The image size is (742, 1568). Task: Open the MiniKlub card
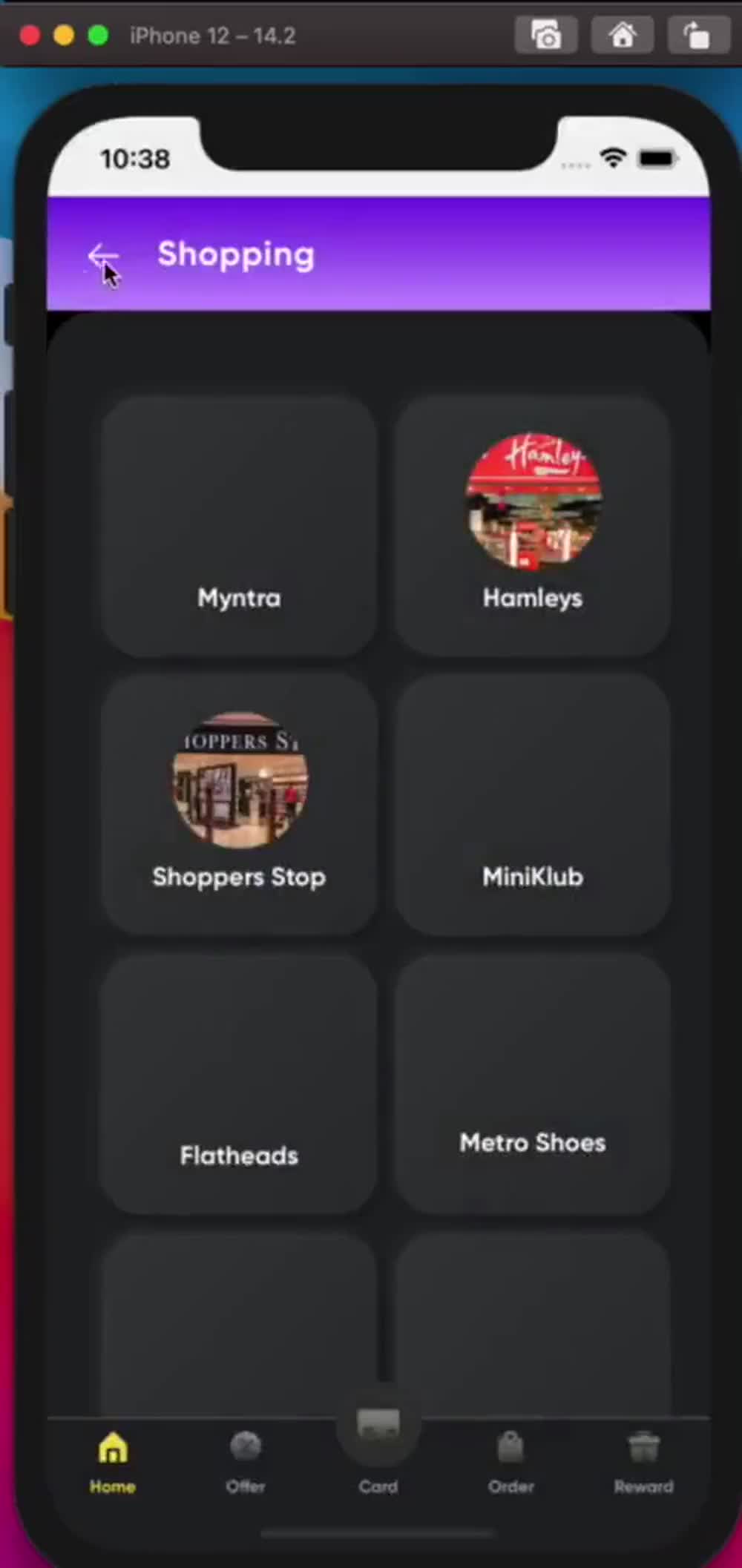pos(533,805)
